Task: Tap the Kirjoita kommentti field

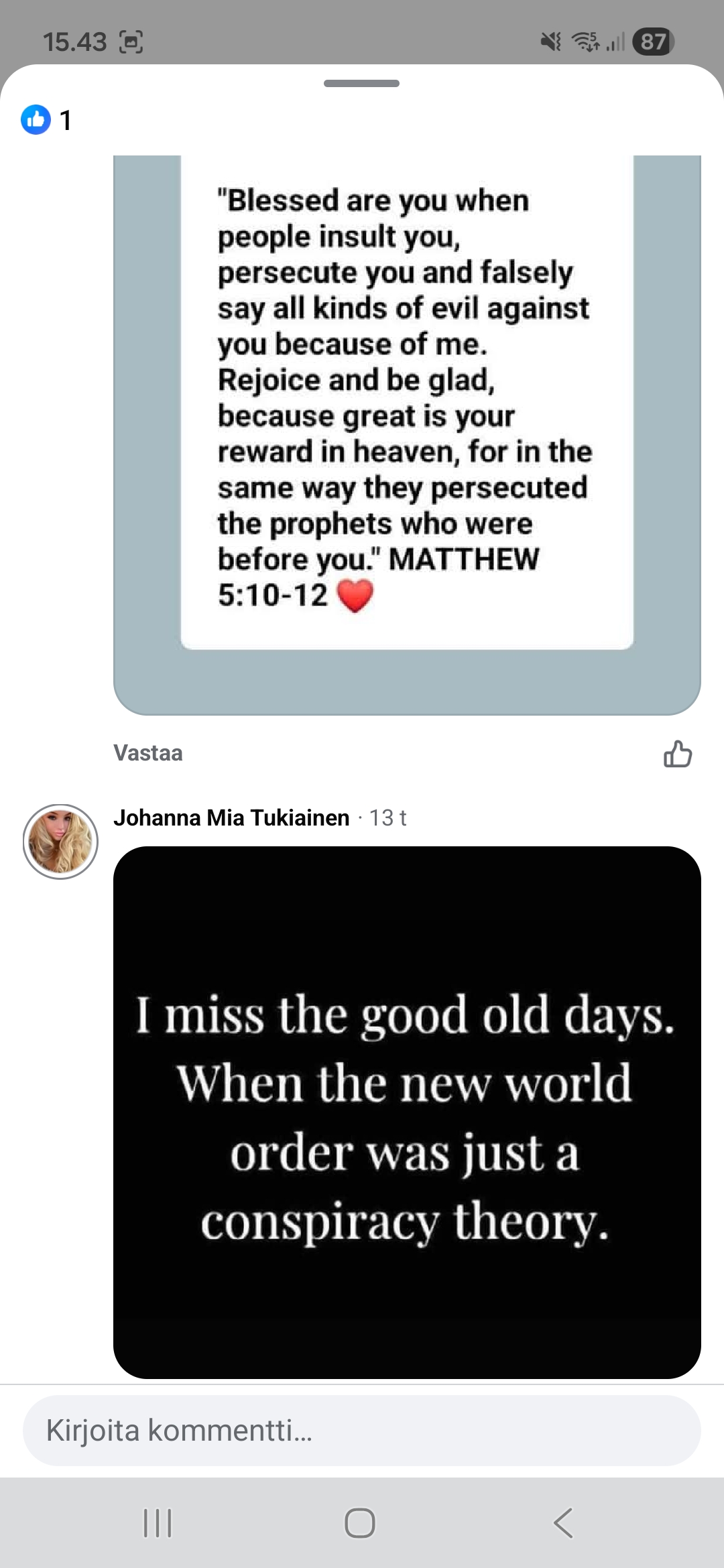Action: pos(362,1430)
